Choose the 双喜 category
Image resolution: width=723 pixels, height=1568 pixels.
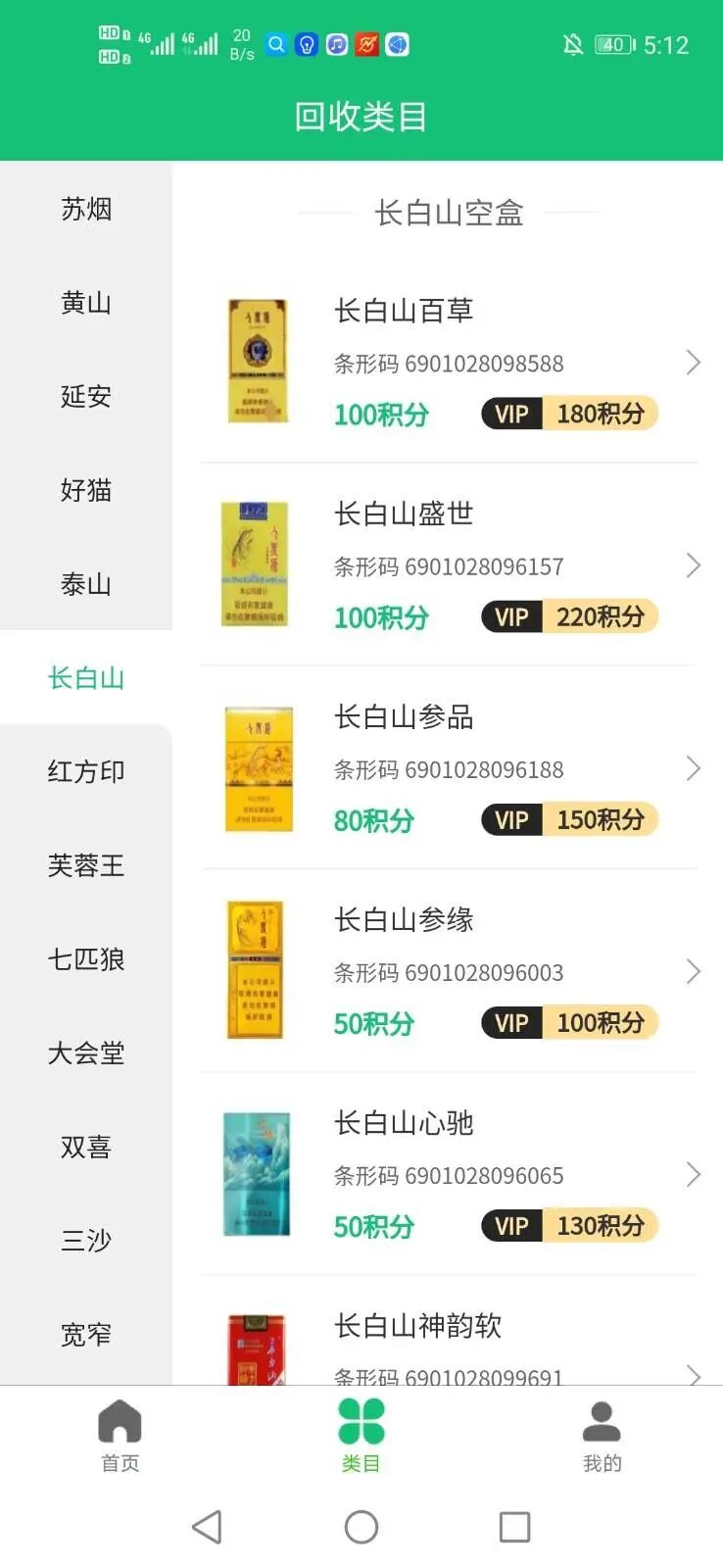tap(86, 1147)
